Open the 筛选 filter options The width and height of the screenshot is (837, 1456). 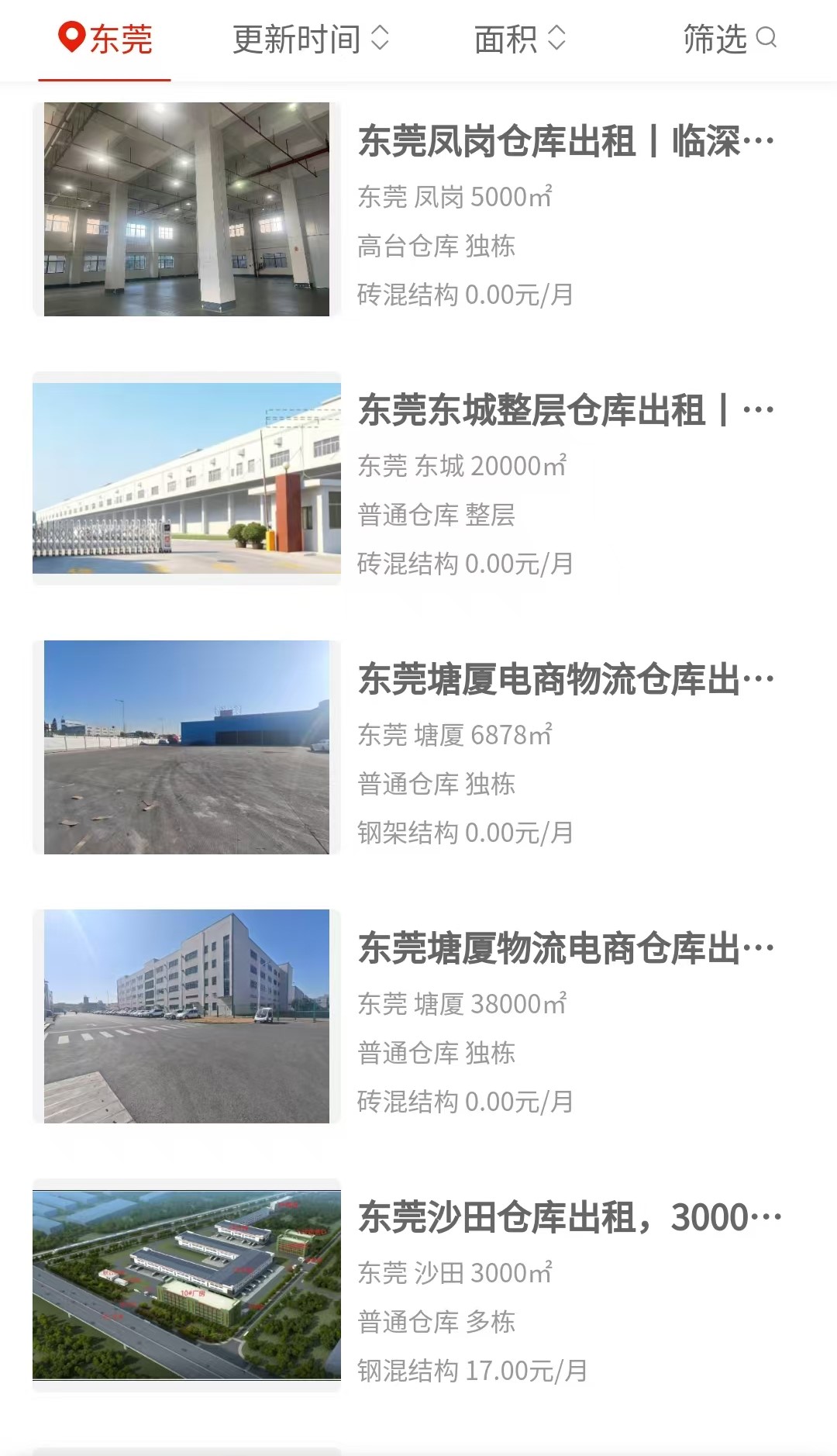(729, 39)
